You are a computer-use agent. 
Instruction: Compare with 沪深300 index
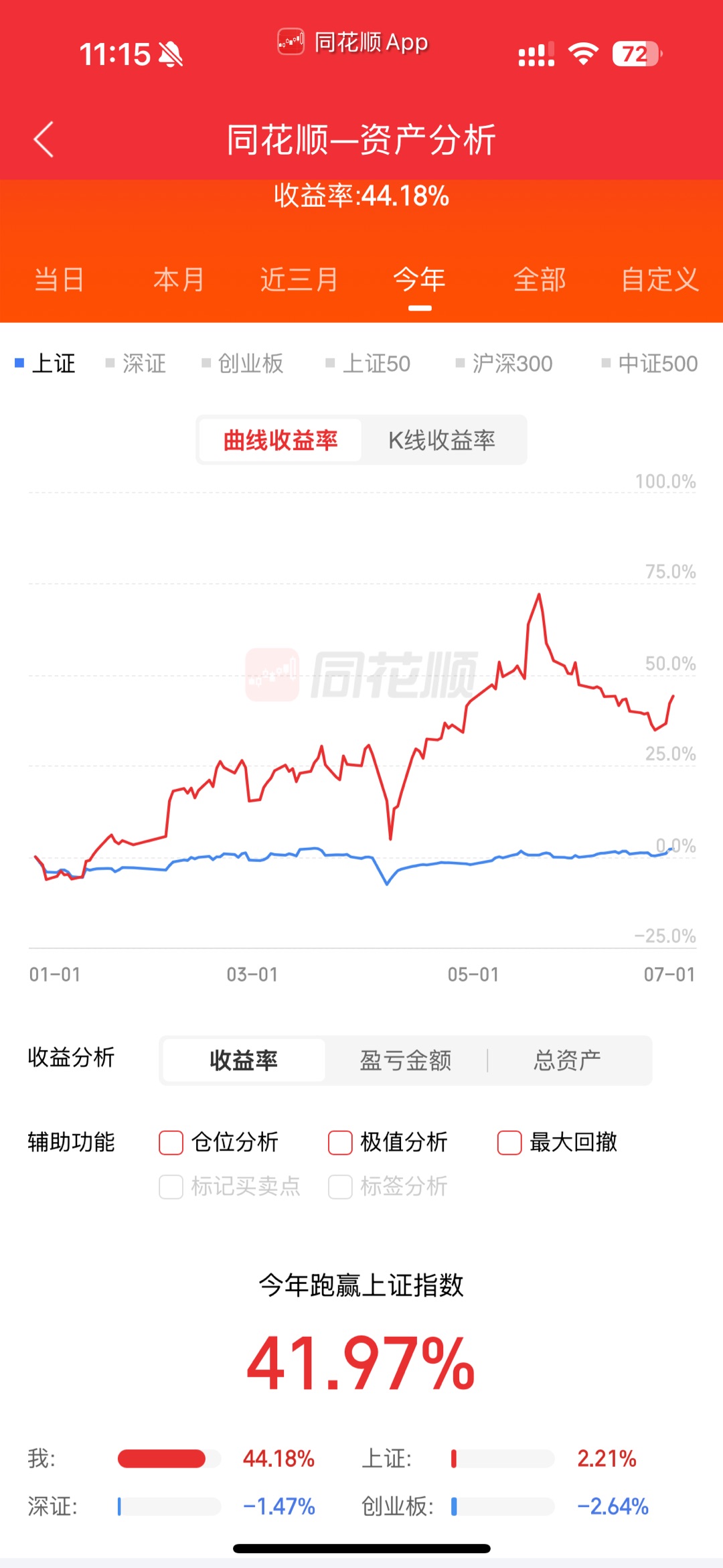pyautogui.click(x=504, y=364)
